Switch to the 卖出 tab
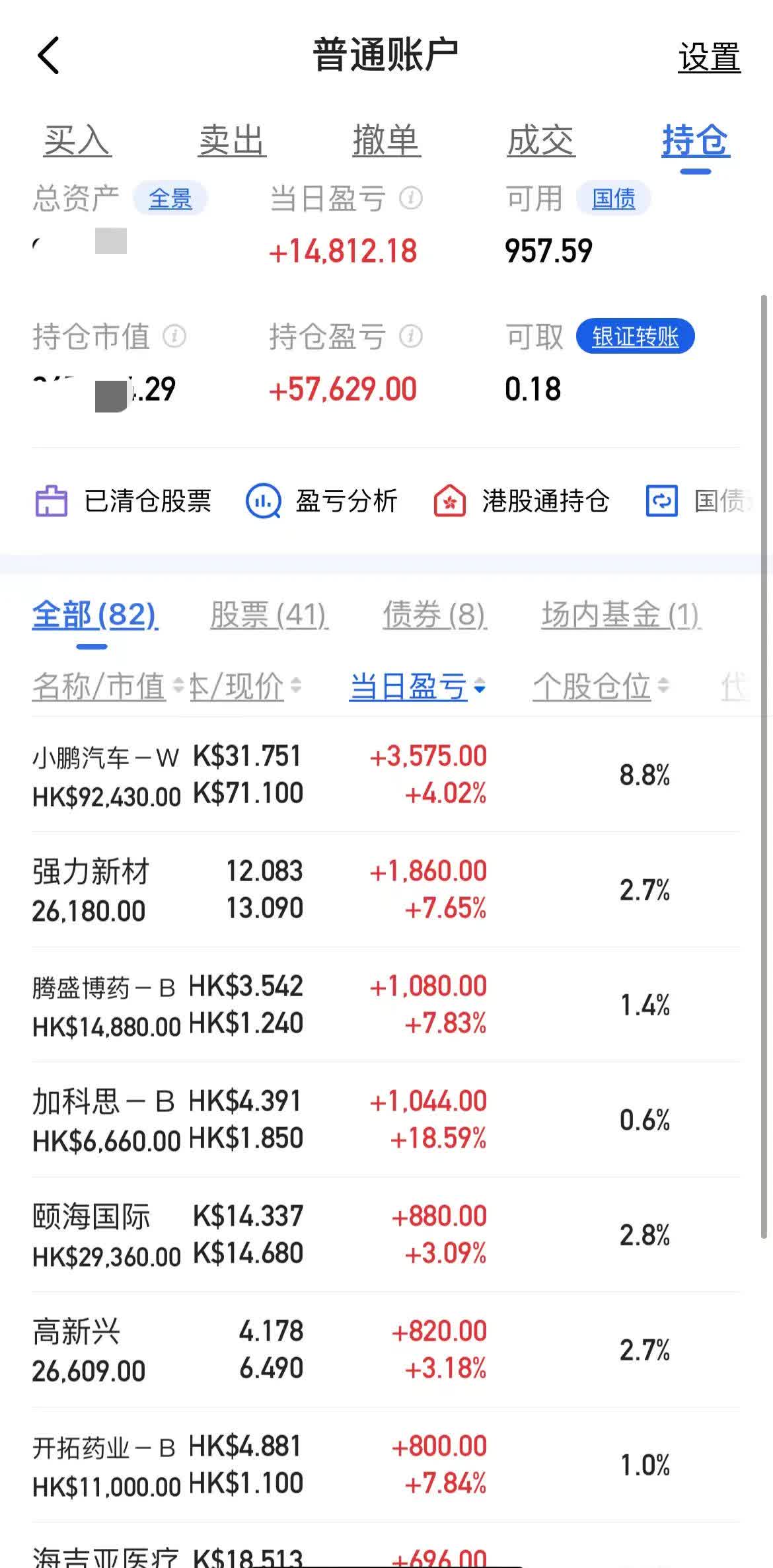The height and width of the screenshot is (1568, 773). click(x=233, y=140)
